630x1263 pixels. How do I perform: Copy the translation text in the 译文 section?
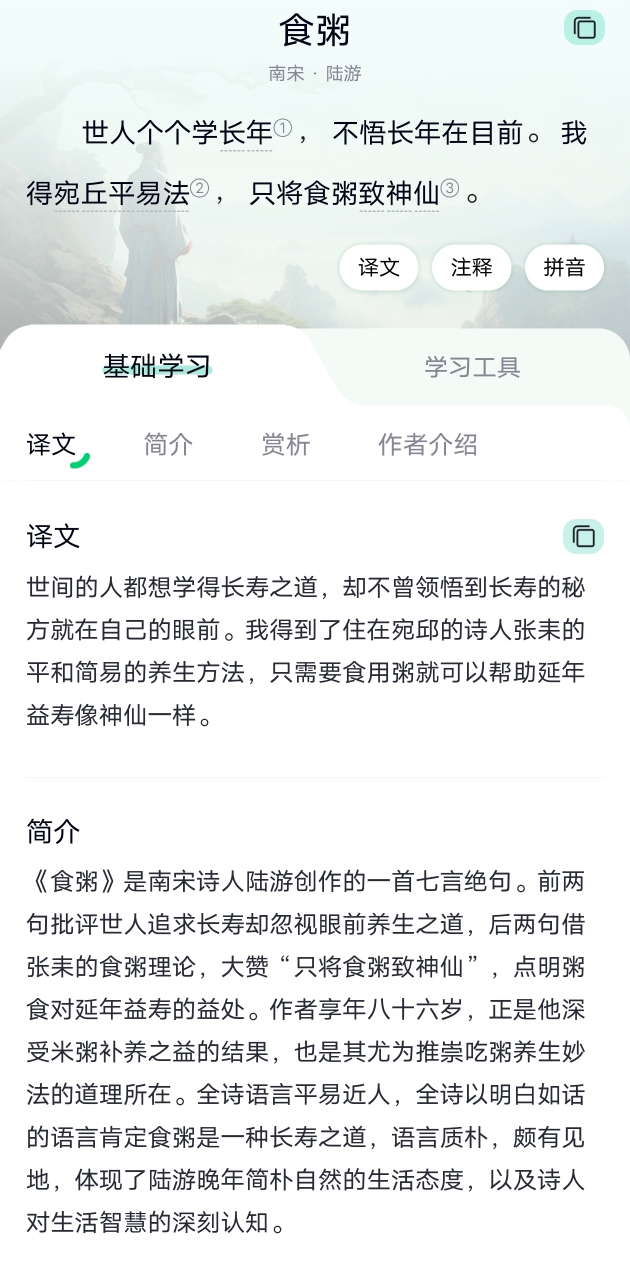[583, 537]
